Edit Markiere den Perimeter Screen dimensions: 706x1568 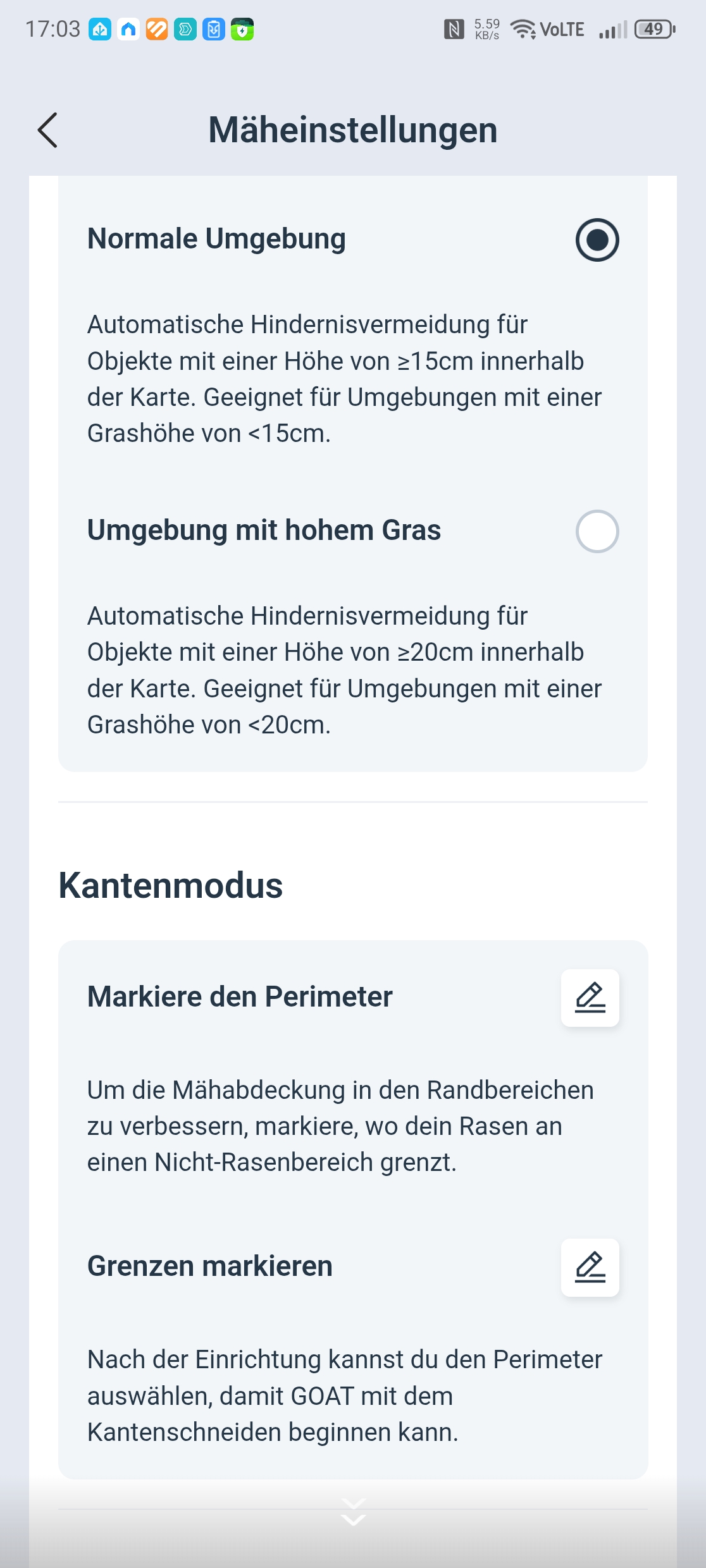(x=590, y=998)
